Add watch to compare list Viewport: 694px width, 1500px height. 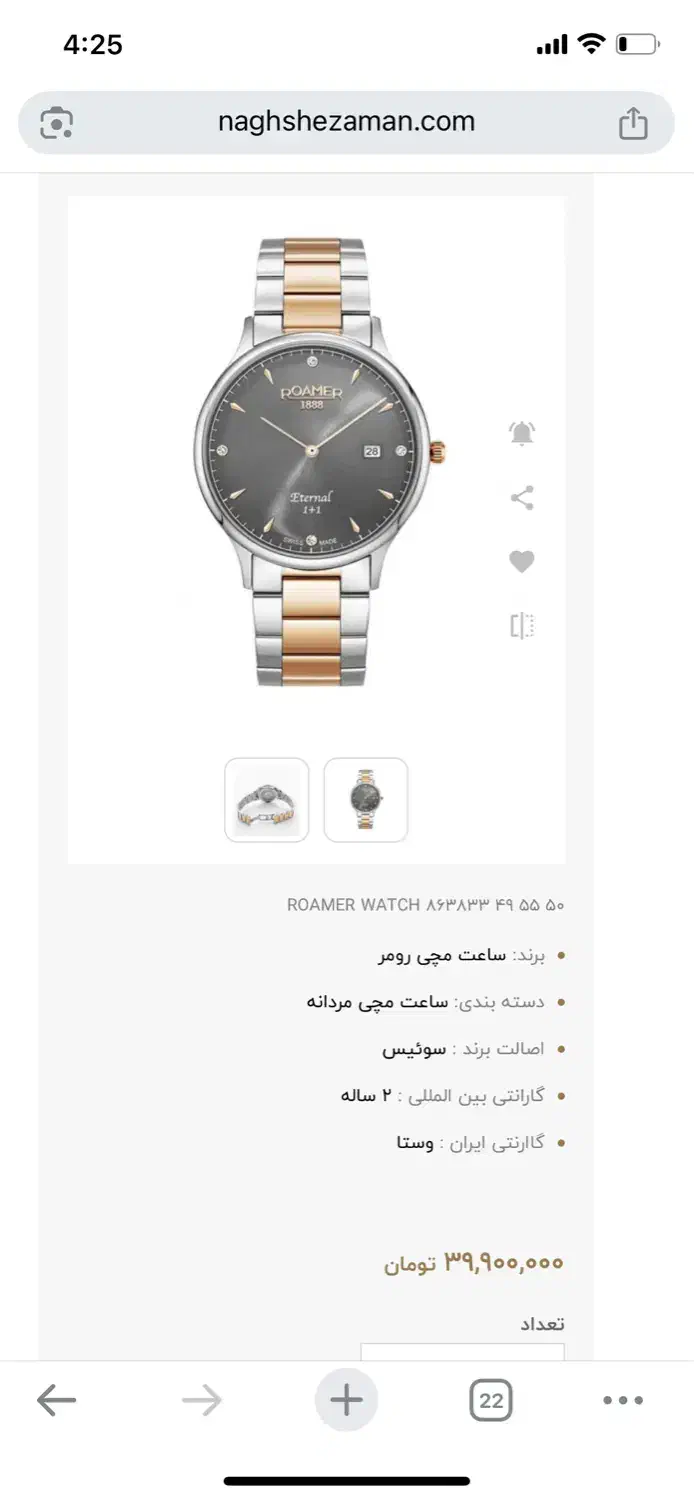[x=522, y=626]
